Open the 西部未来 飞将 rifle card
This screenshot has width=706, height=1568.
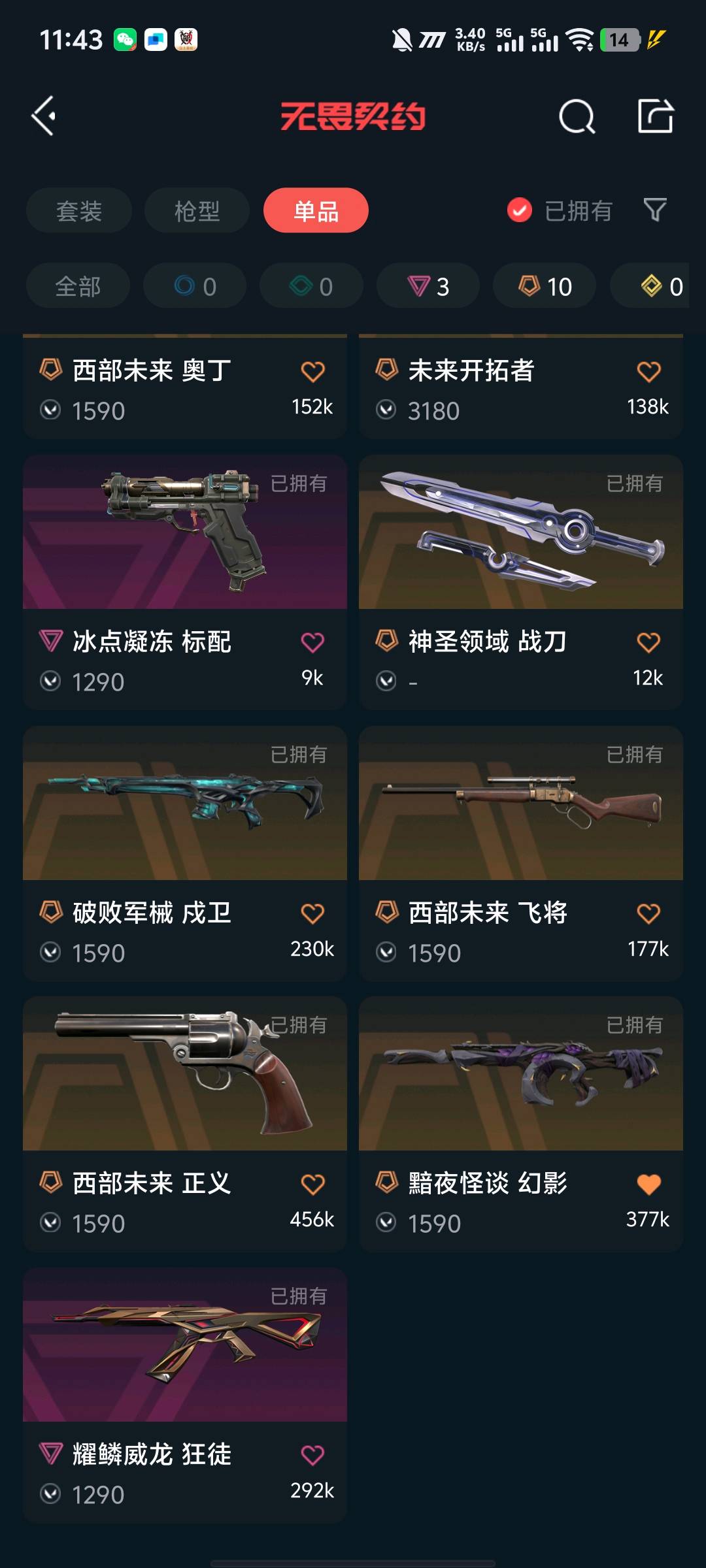coord(520,804)
